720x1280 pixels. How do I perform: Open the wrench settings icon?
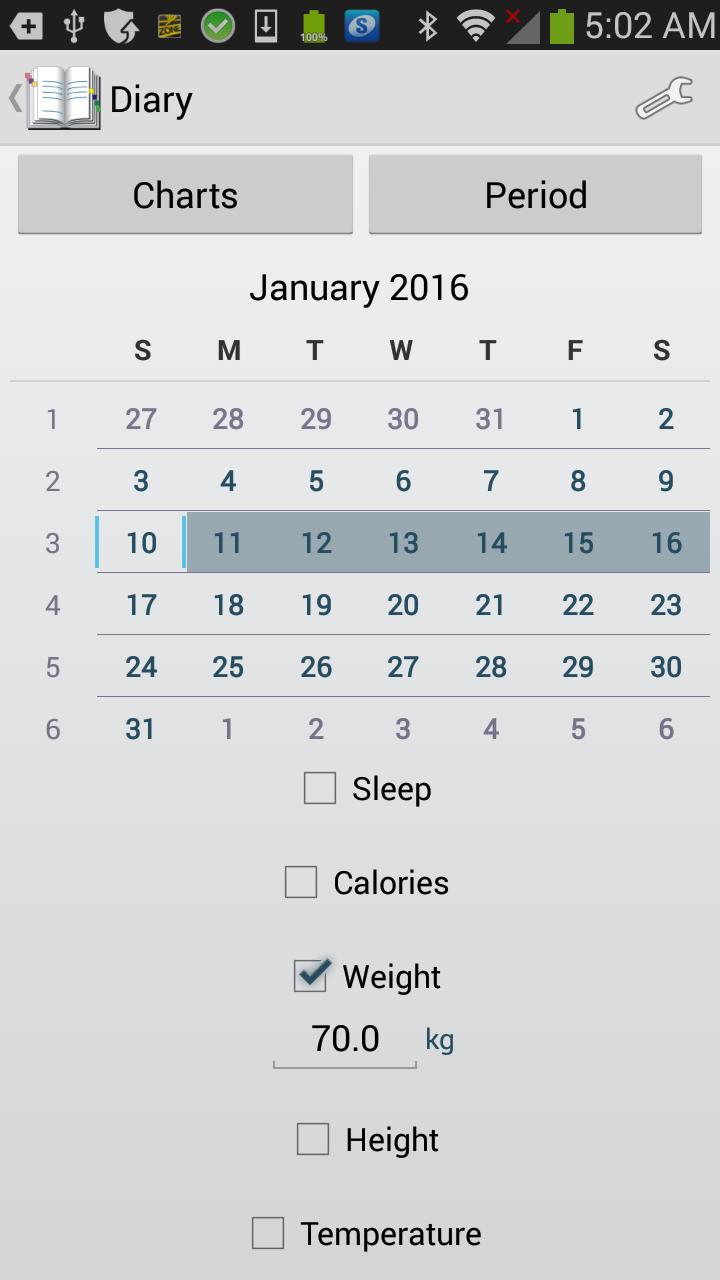[664, 99]
